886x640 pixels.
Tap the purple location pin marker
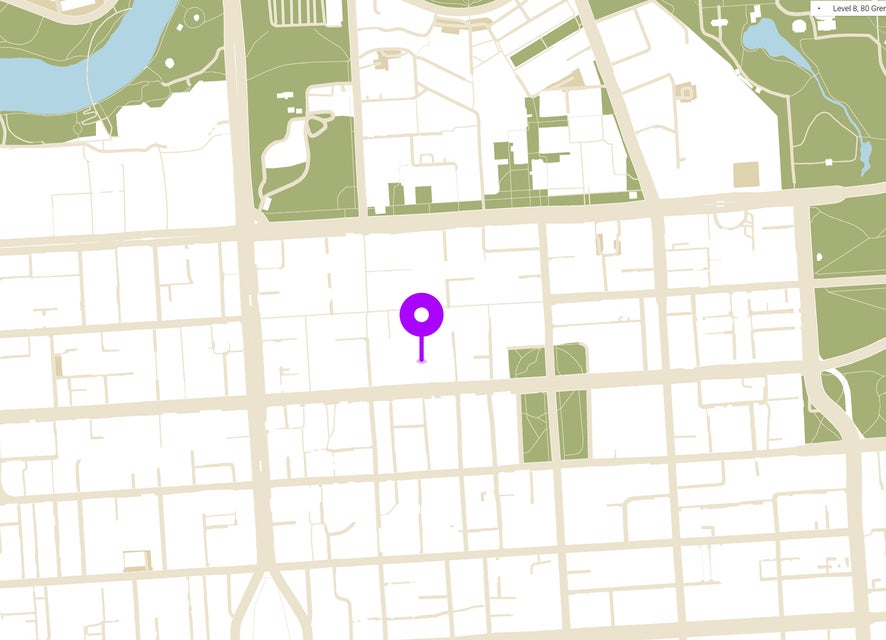(421, 316)
